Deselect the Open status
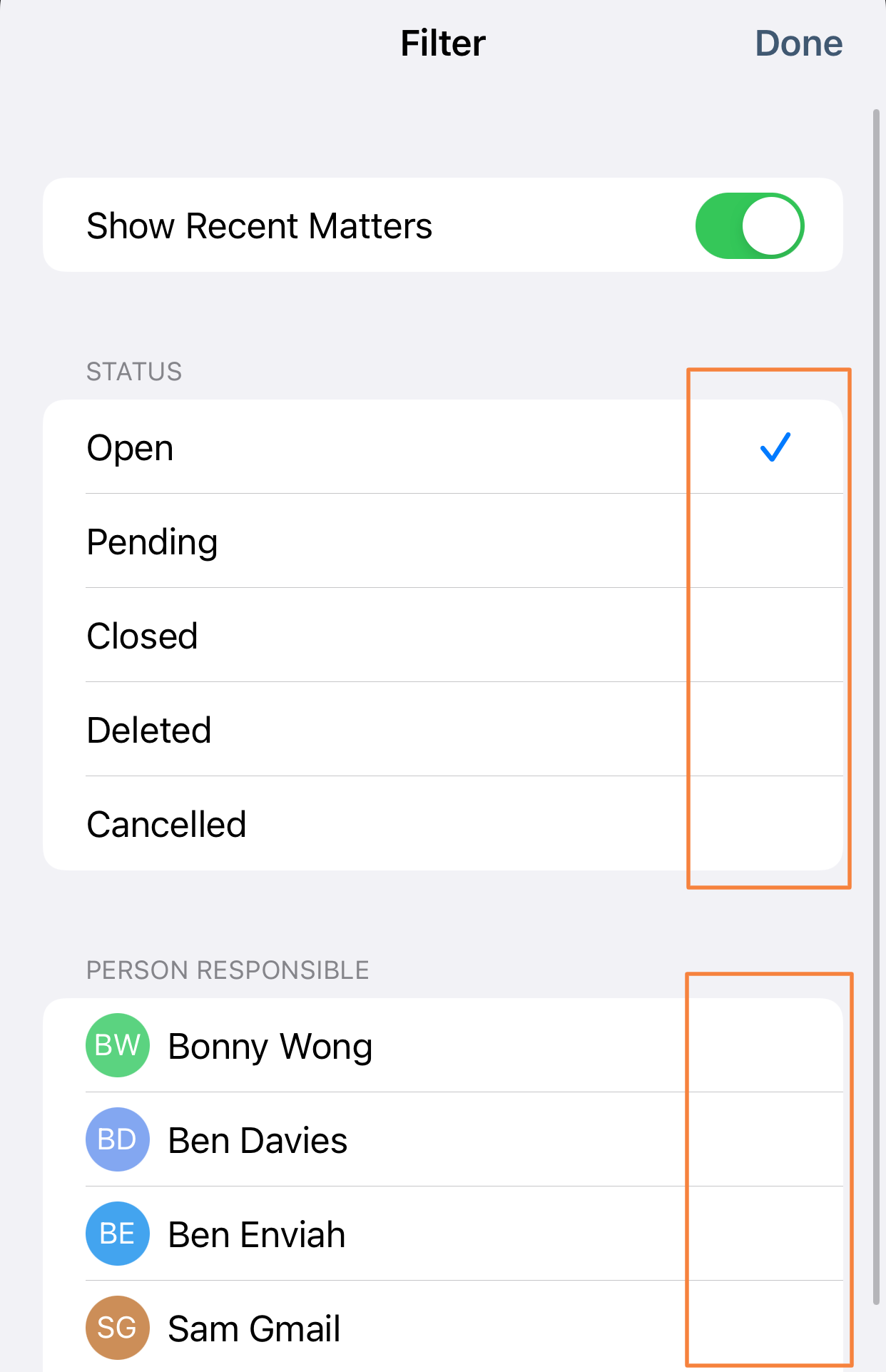Image resolution: width=886 pixels, height=1372 pixels. [442, 447]
